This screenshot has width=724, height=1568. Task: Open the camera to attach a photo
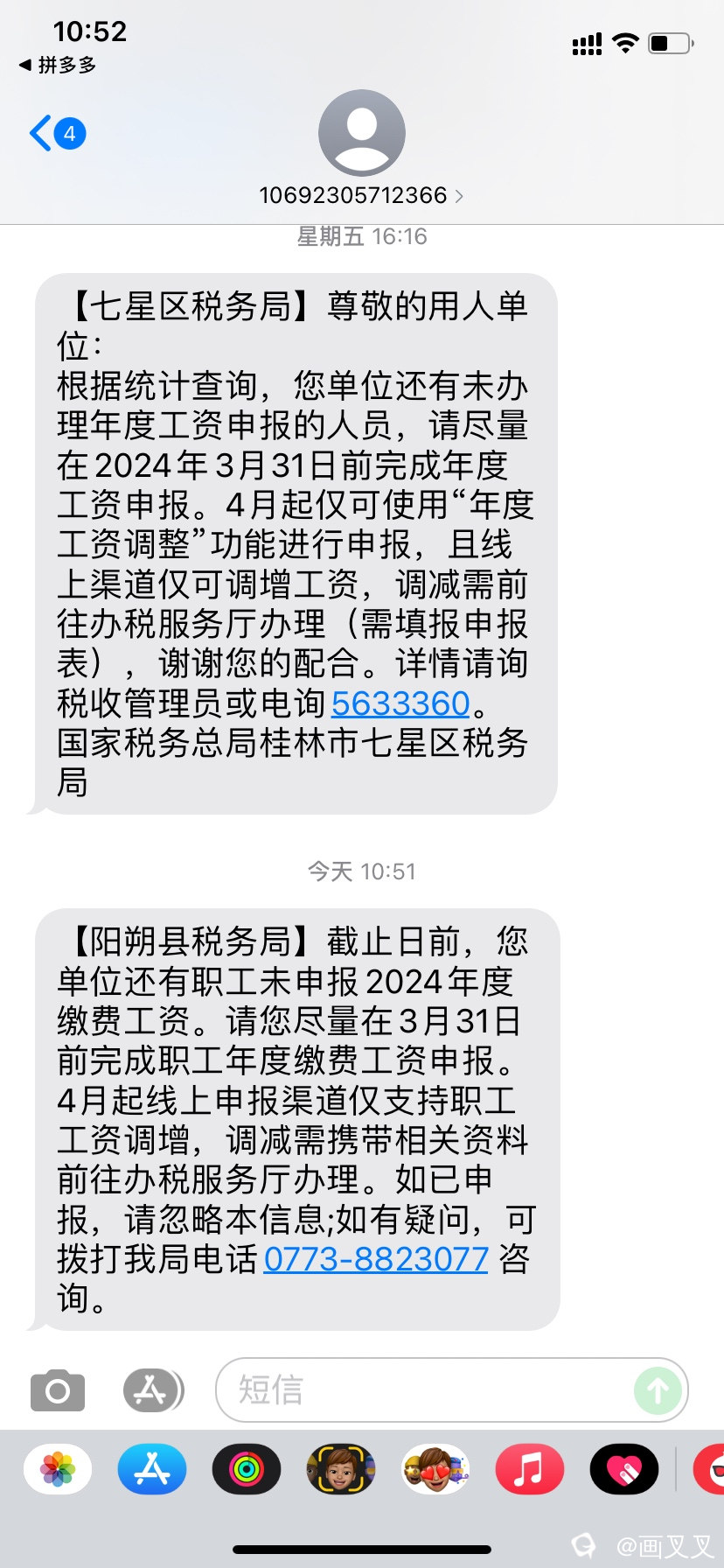[x=58, y=1390]
